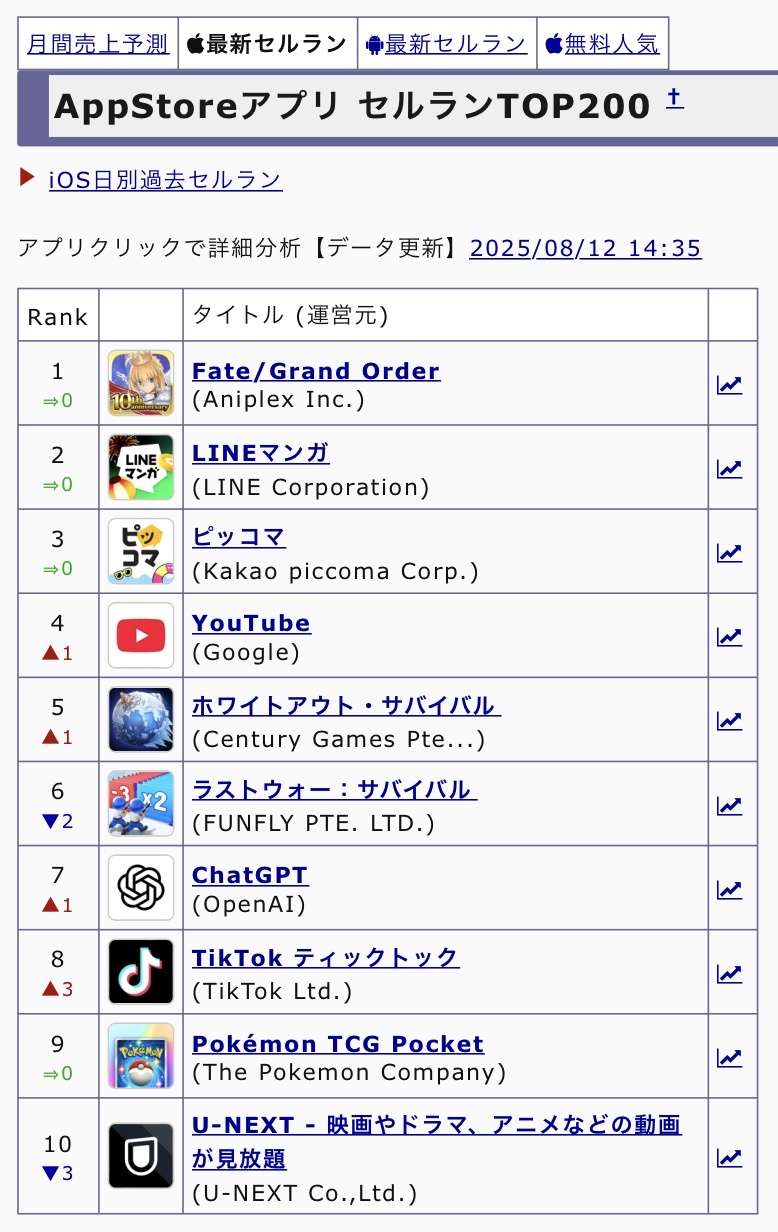Open U-NEXT app details
Screen dimensions: 778x1232
point(436,1125)
